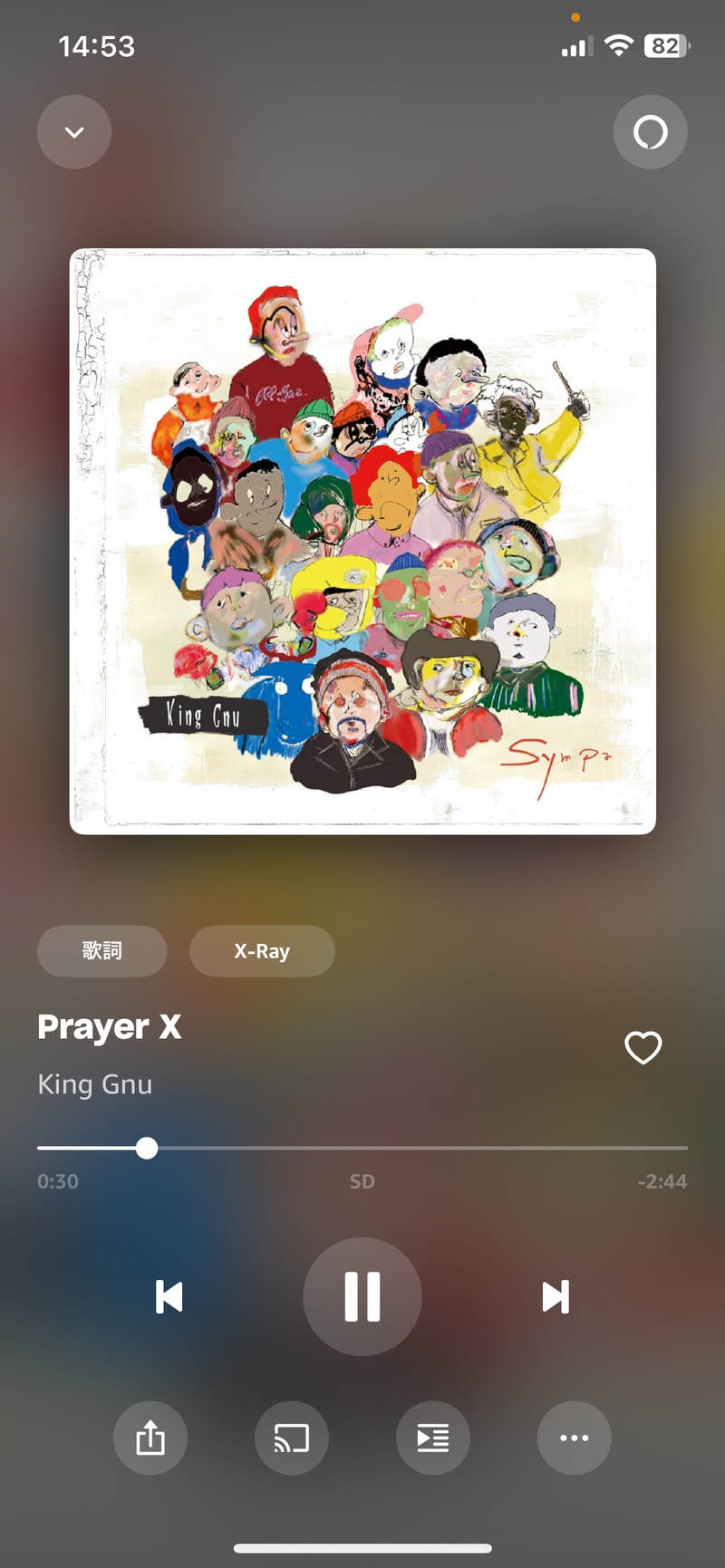725x1568 pixels.
Task: Open the 歌詞 lyrics view
Action: point(101,951)
